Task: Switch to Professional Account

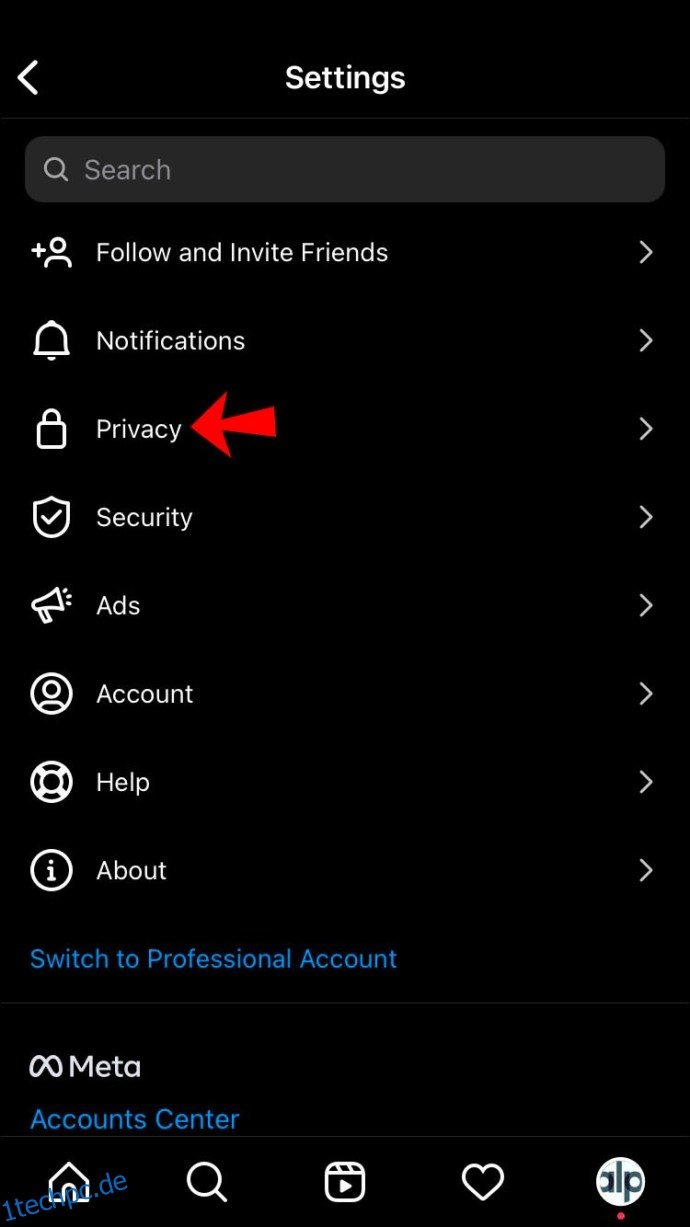Action: [x=213, y=959]
